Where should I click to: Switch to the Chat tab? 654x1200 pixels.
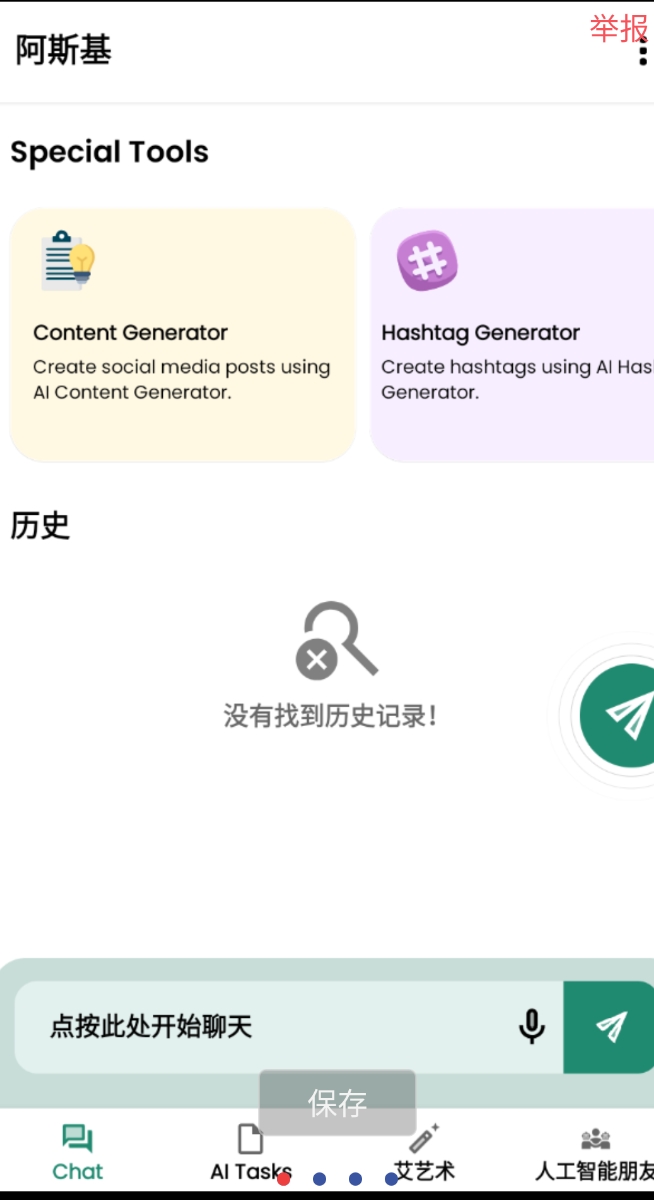tap(78, 1153)
